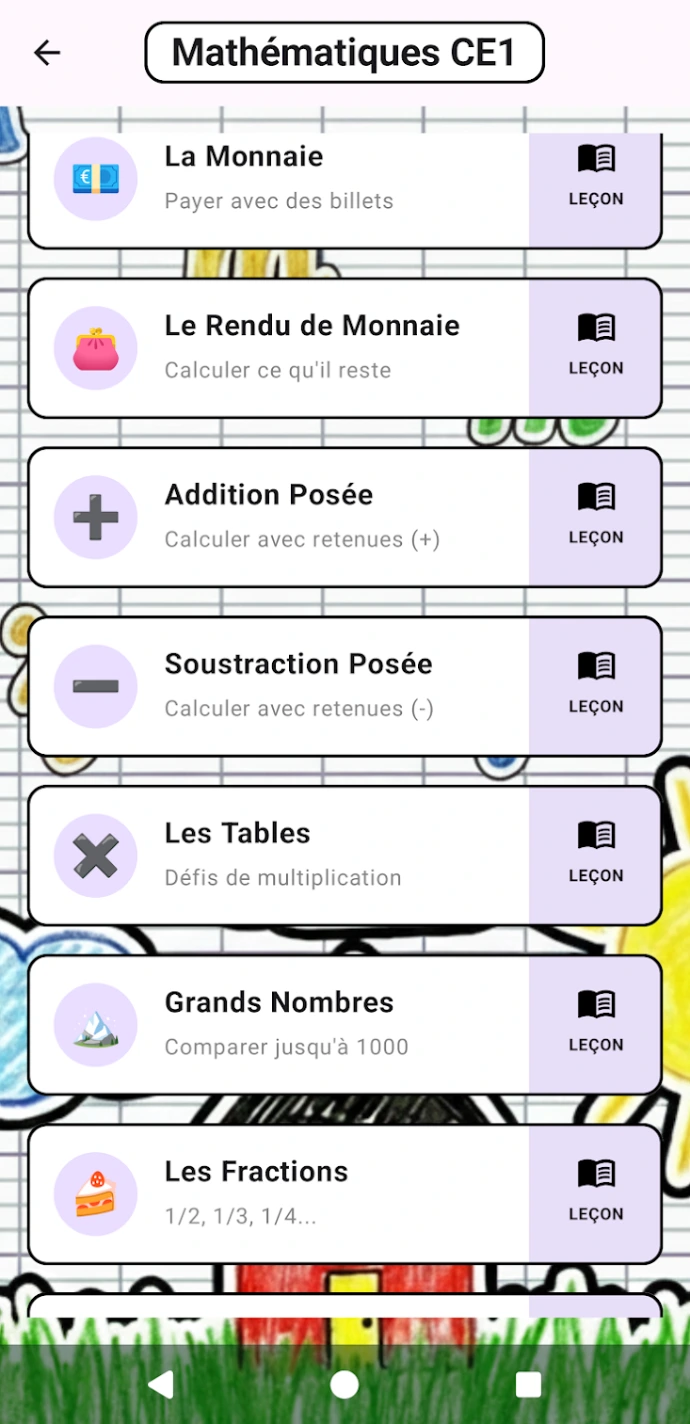Read the Addition Posée lesson
Screen dimensions: 690x1424
click(x=595, y=517)
